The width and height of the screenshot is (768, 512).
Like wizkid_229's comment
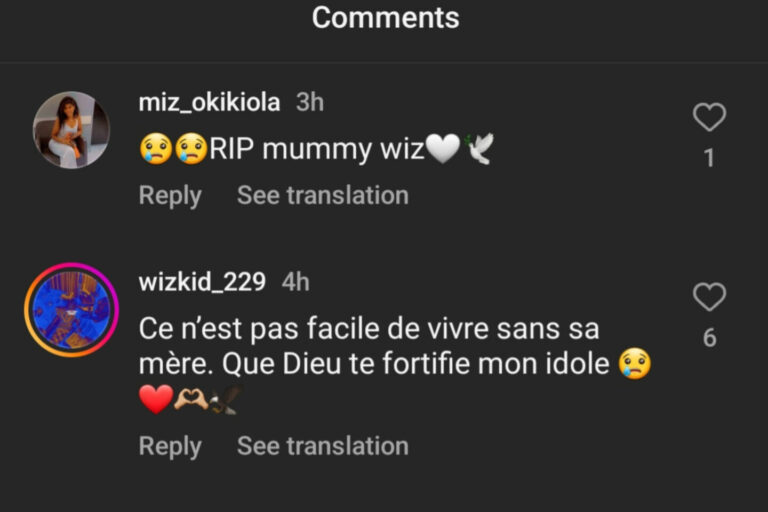[709, 297]
